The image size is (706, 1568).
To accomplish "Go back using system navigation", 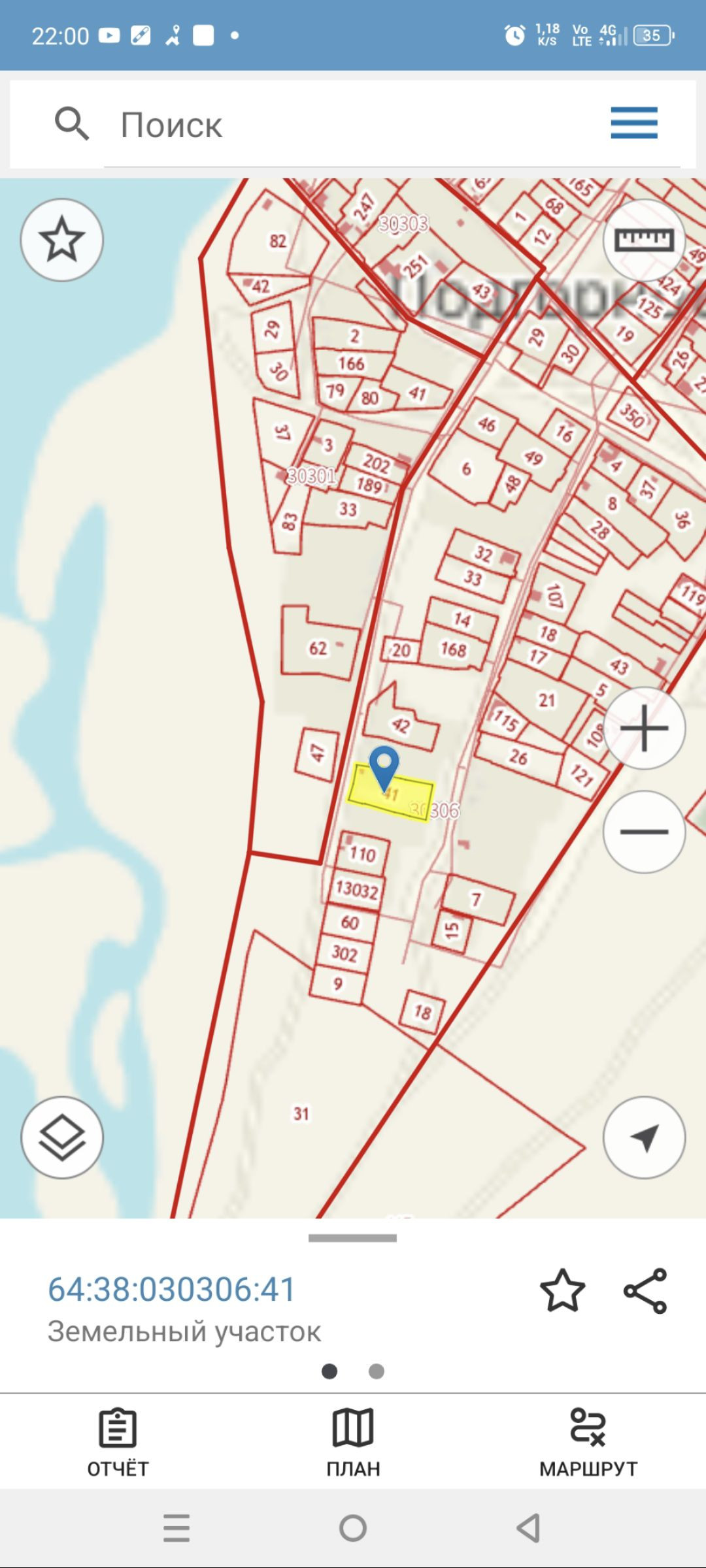I will (x=528, y=1528).
